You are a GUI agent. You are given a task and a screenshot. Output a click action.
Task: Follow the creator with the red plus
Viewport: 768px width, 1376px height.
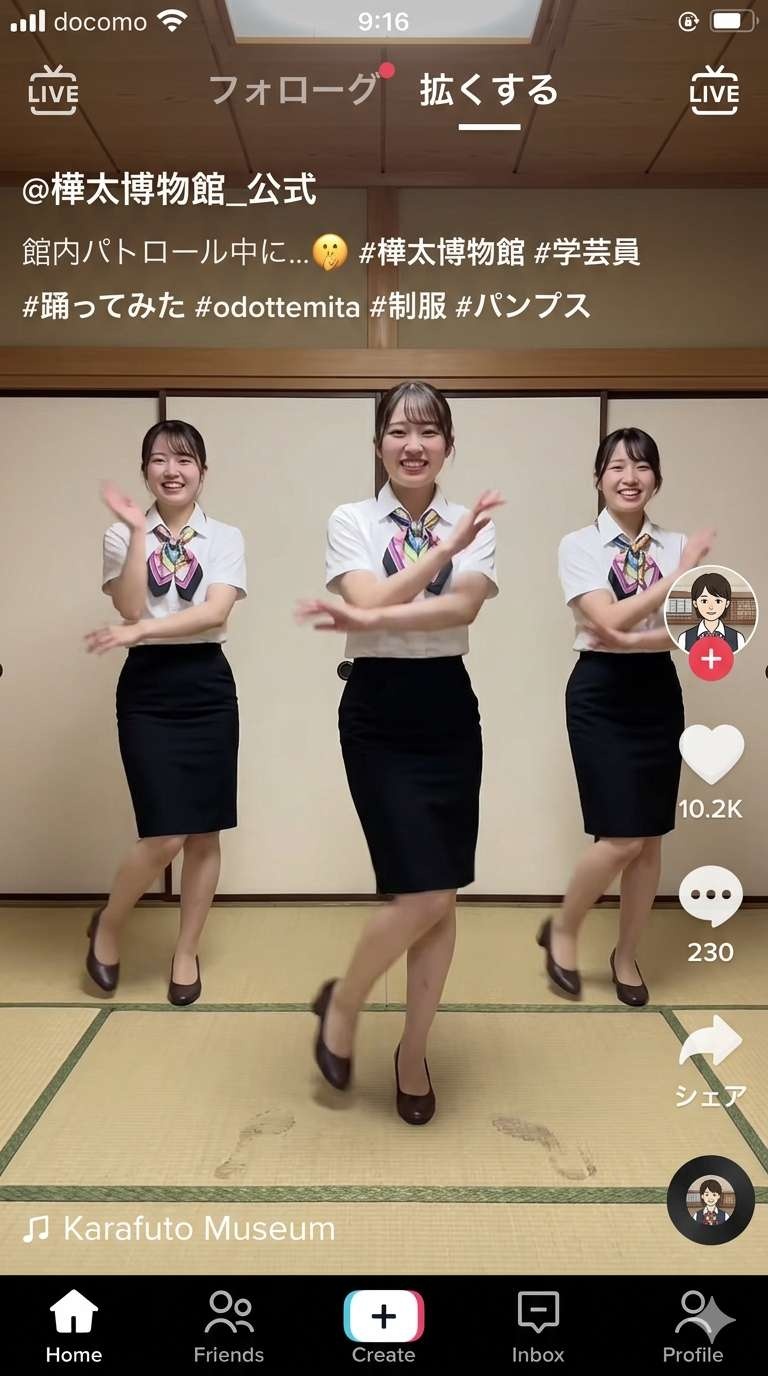click(x=710, y=660)
